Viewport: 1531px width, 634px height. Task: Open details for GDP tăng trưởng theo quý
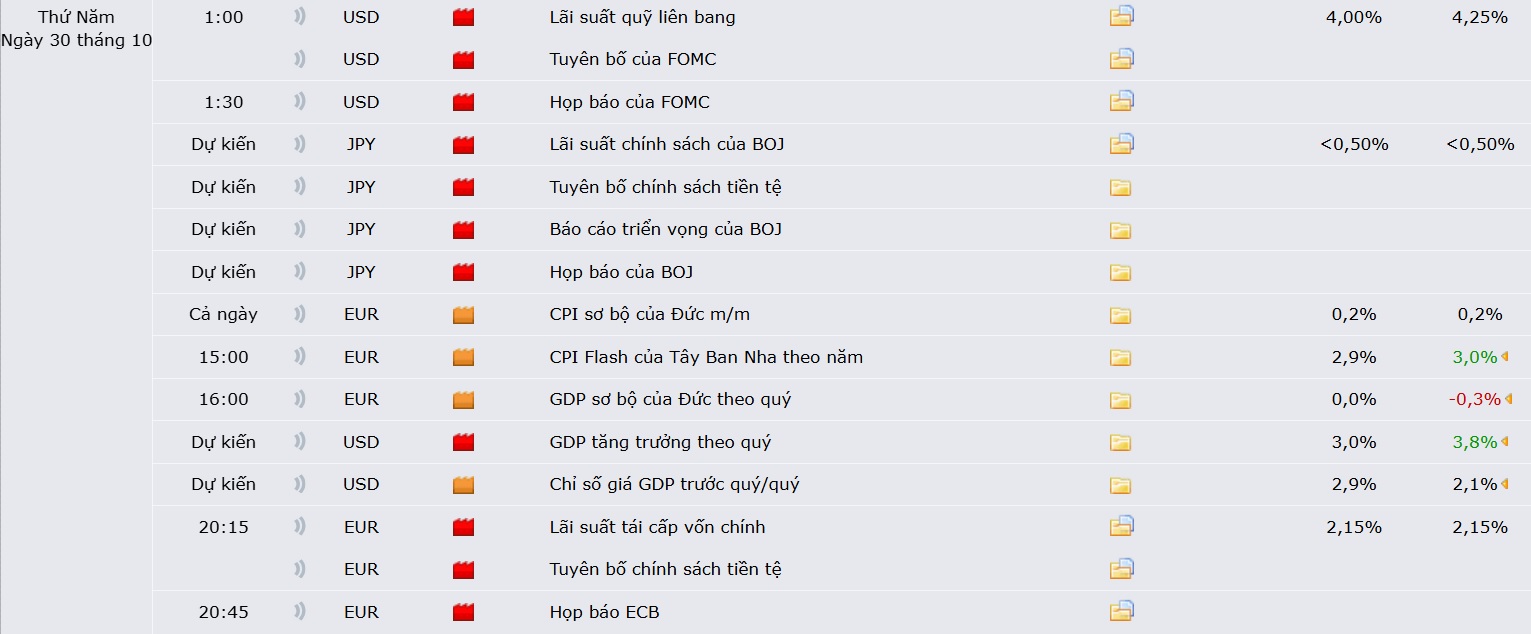(x=1120, y=442)
